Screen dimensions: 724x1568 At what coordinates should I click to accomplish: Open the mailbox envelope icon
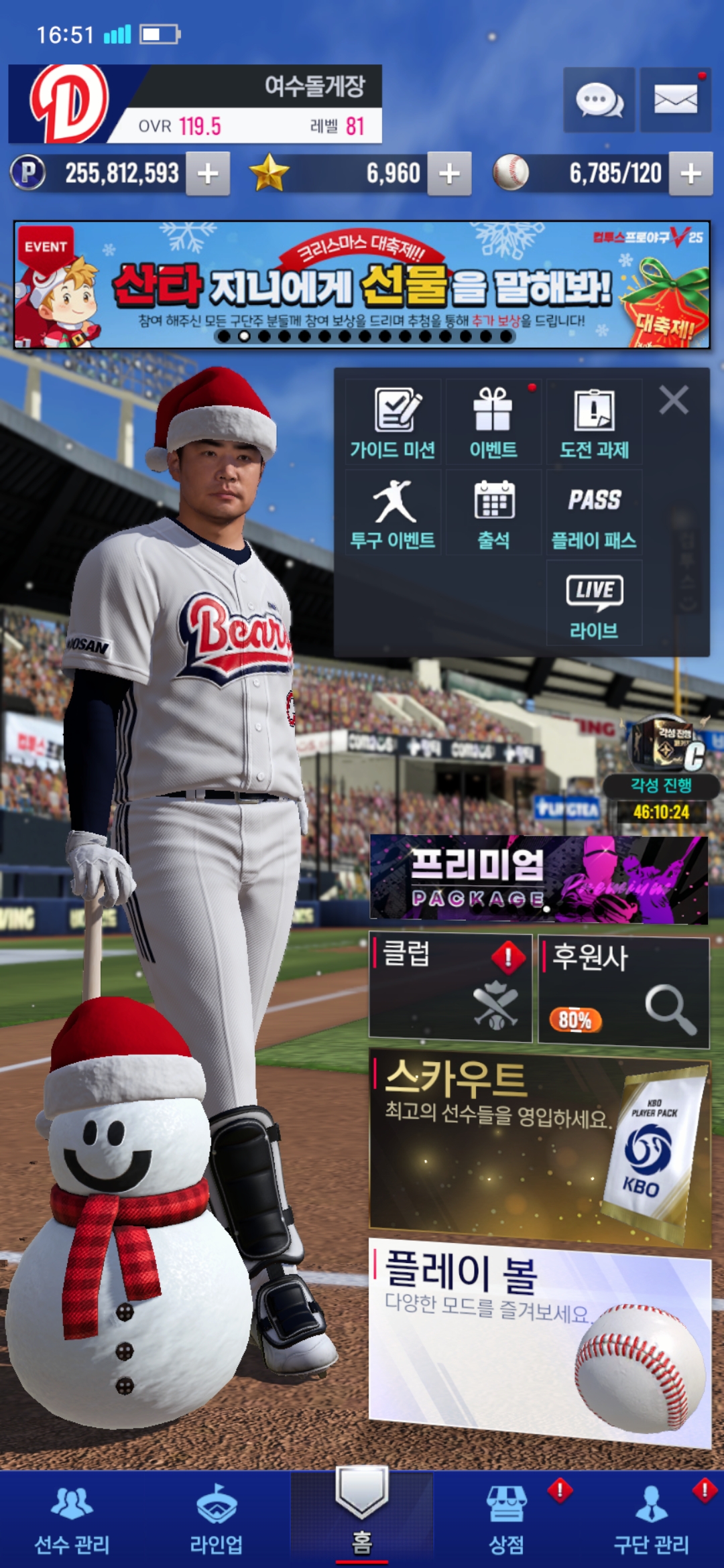click(x=675, y=101)
